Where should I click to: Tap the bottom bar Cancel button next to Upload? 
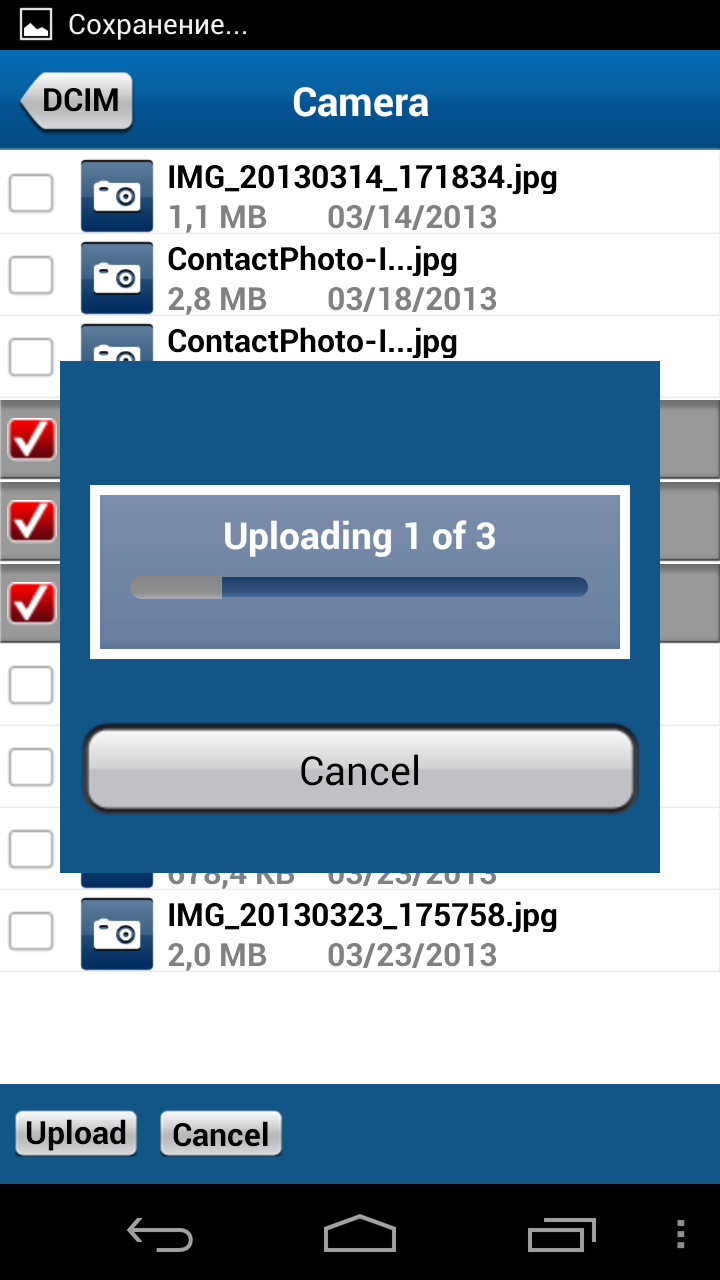pyautogui.click(x=221, y=1134)
